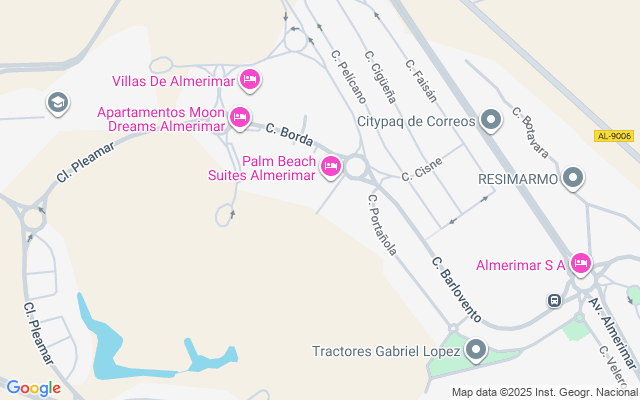Open the Almerimar S A hotel marker
This screenshot has width=640, height=400.
581,264
